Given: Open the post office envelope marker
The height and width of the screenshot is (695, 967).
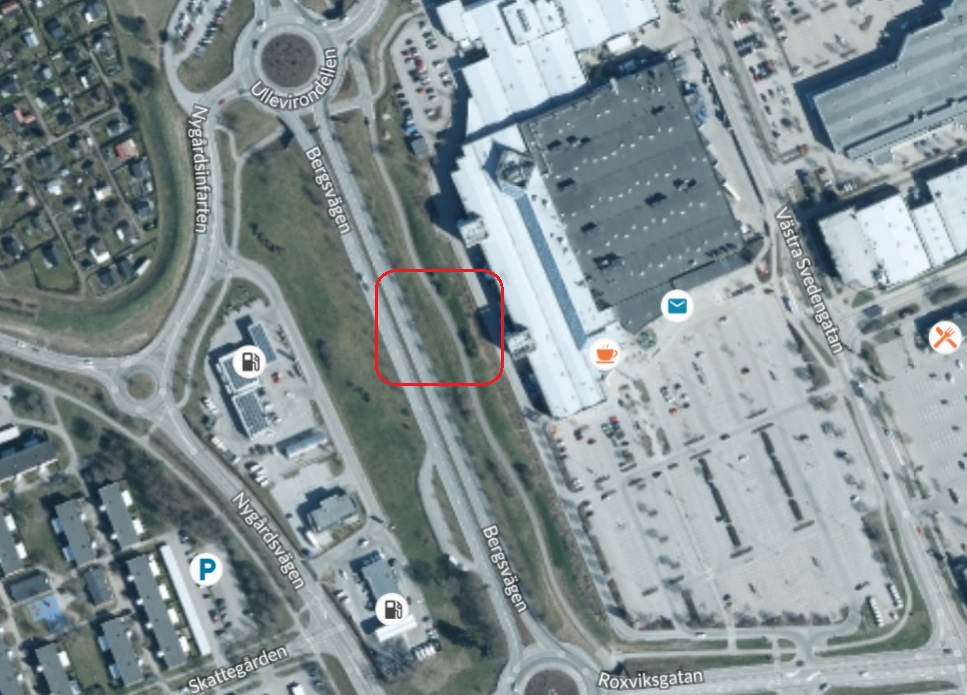Looking at the screenshot, I should pos(677,305).
